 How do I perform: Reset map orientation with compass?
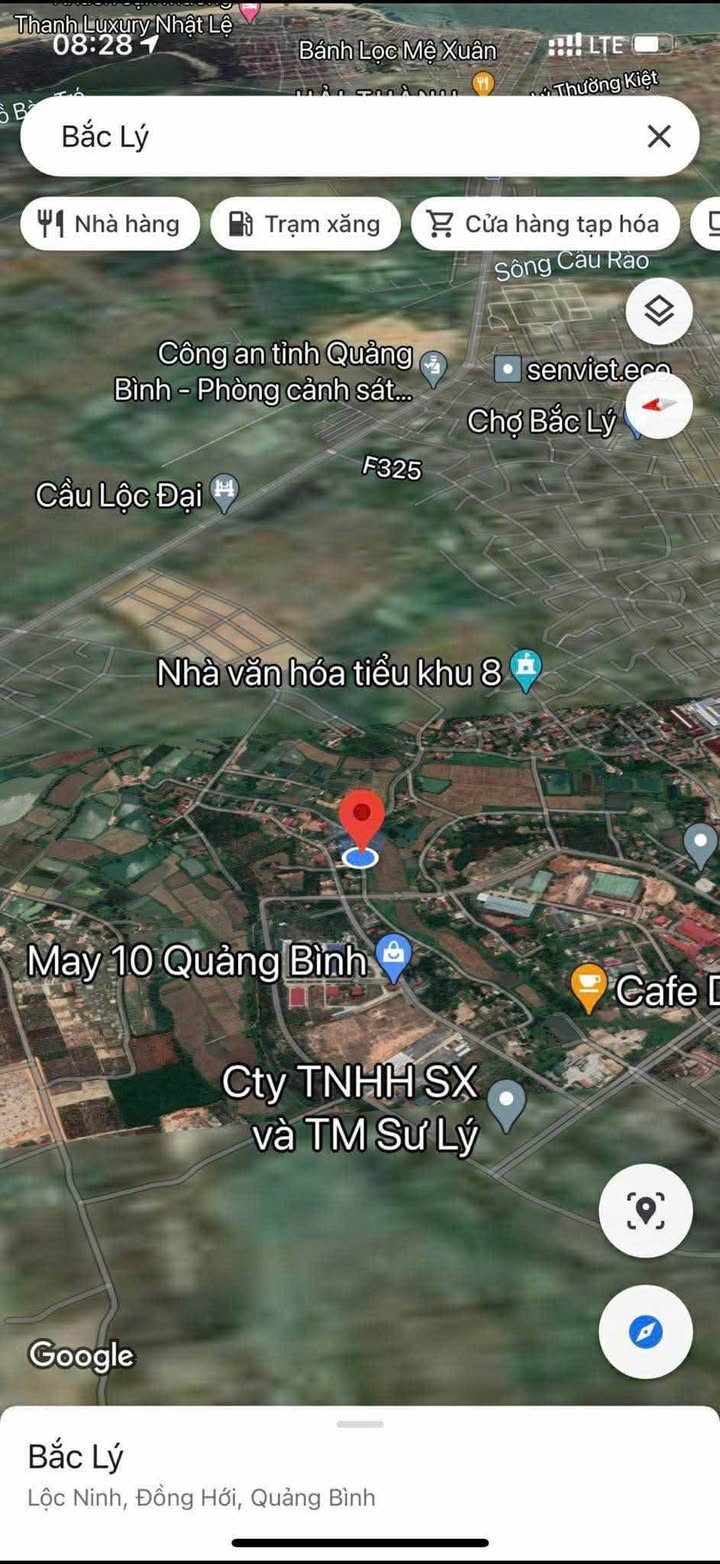pos(659,405)
